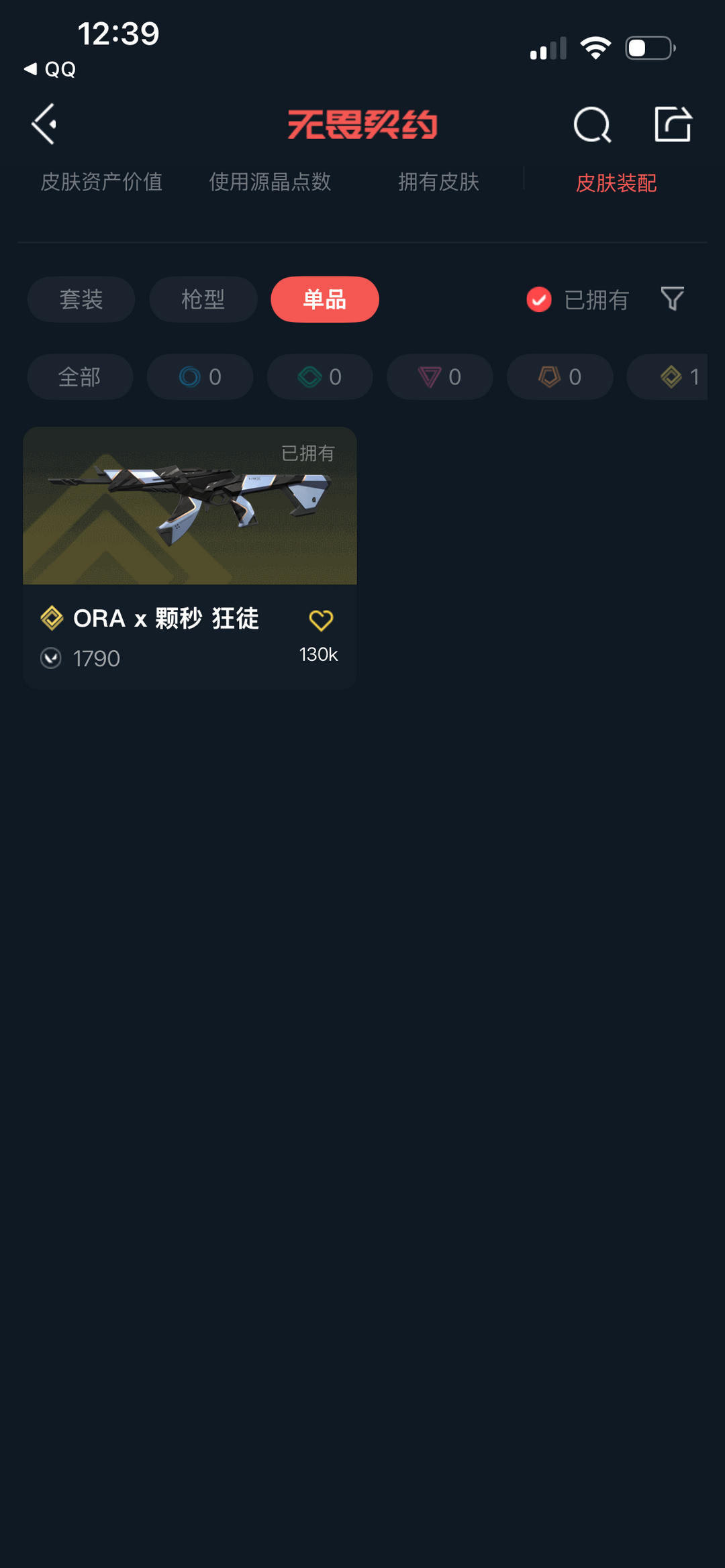Filter by green diamond rarity chip
Image resolution: width=725 pixels, height=1568 pixels.
tap(320, 377)
